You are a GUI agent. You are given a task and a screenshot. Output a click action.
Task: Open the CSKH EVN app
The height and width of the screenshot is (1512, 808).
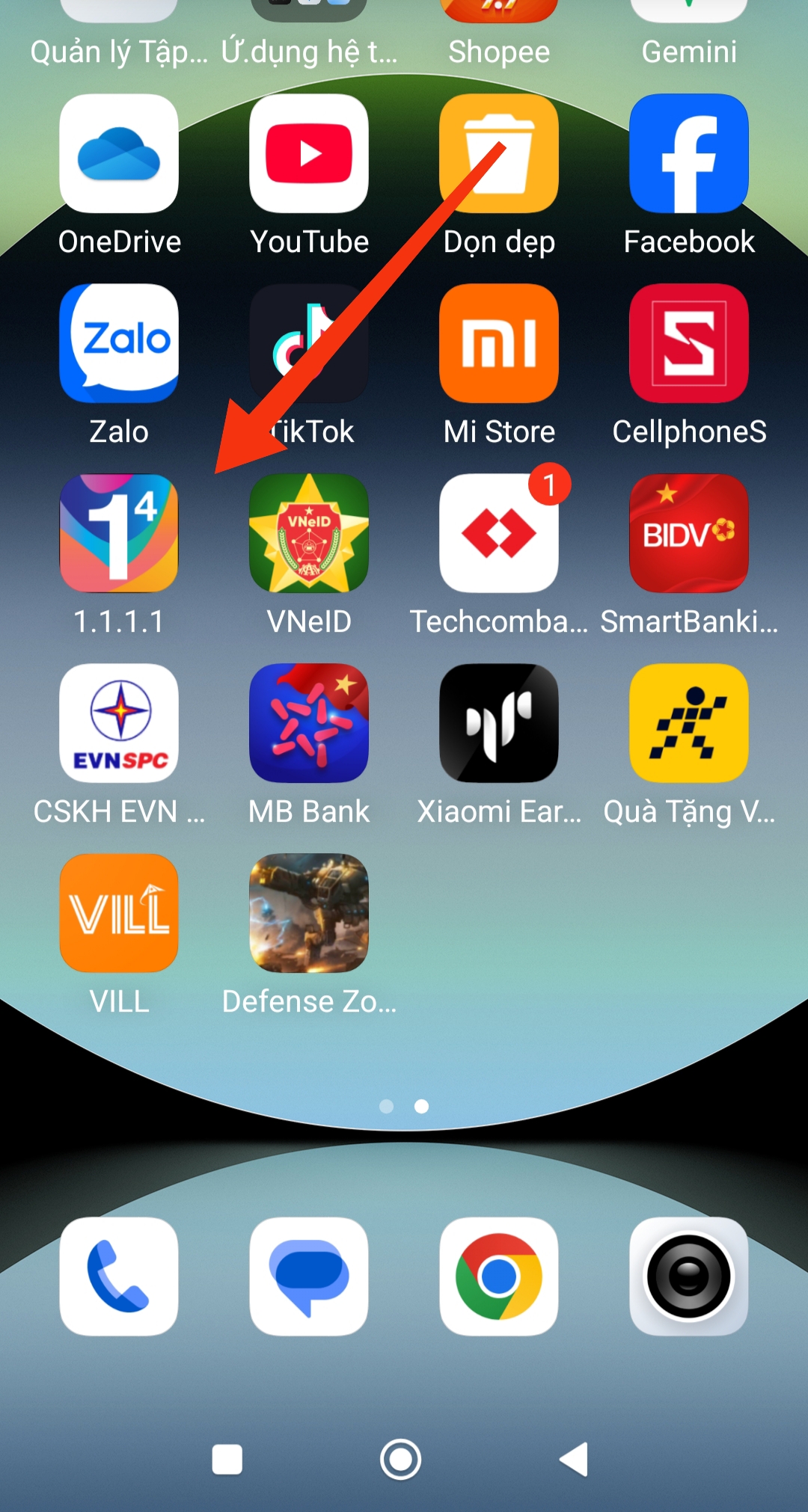tap(119, 723)
